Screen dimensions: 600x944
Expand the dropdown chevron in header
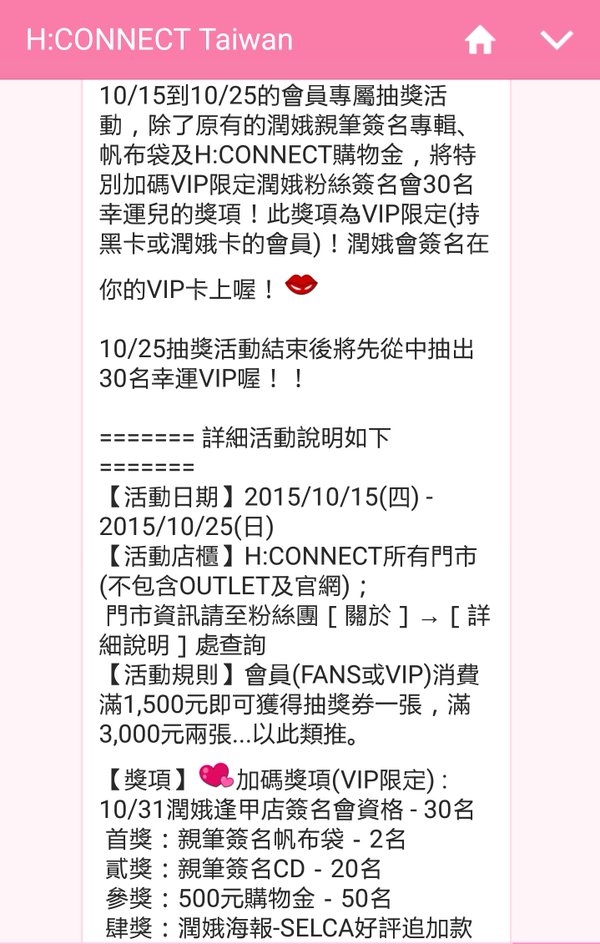pyautogui.click(x=556, y=40)
